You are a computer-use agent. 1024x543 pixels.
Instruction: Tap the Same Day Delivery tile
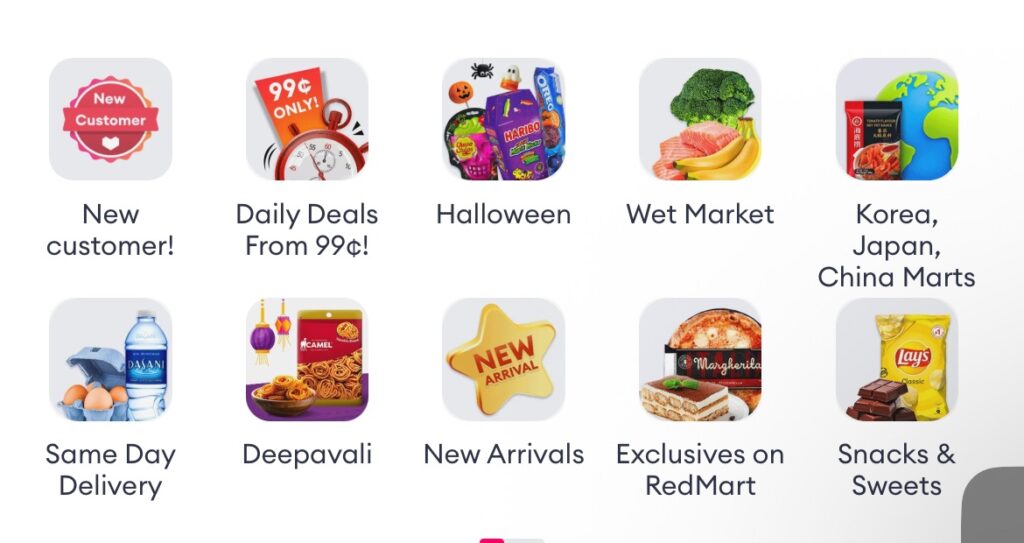(x=110, y=359)
